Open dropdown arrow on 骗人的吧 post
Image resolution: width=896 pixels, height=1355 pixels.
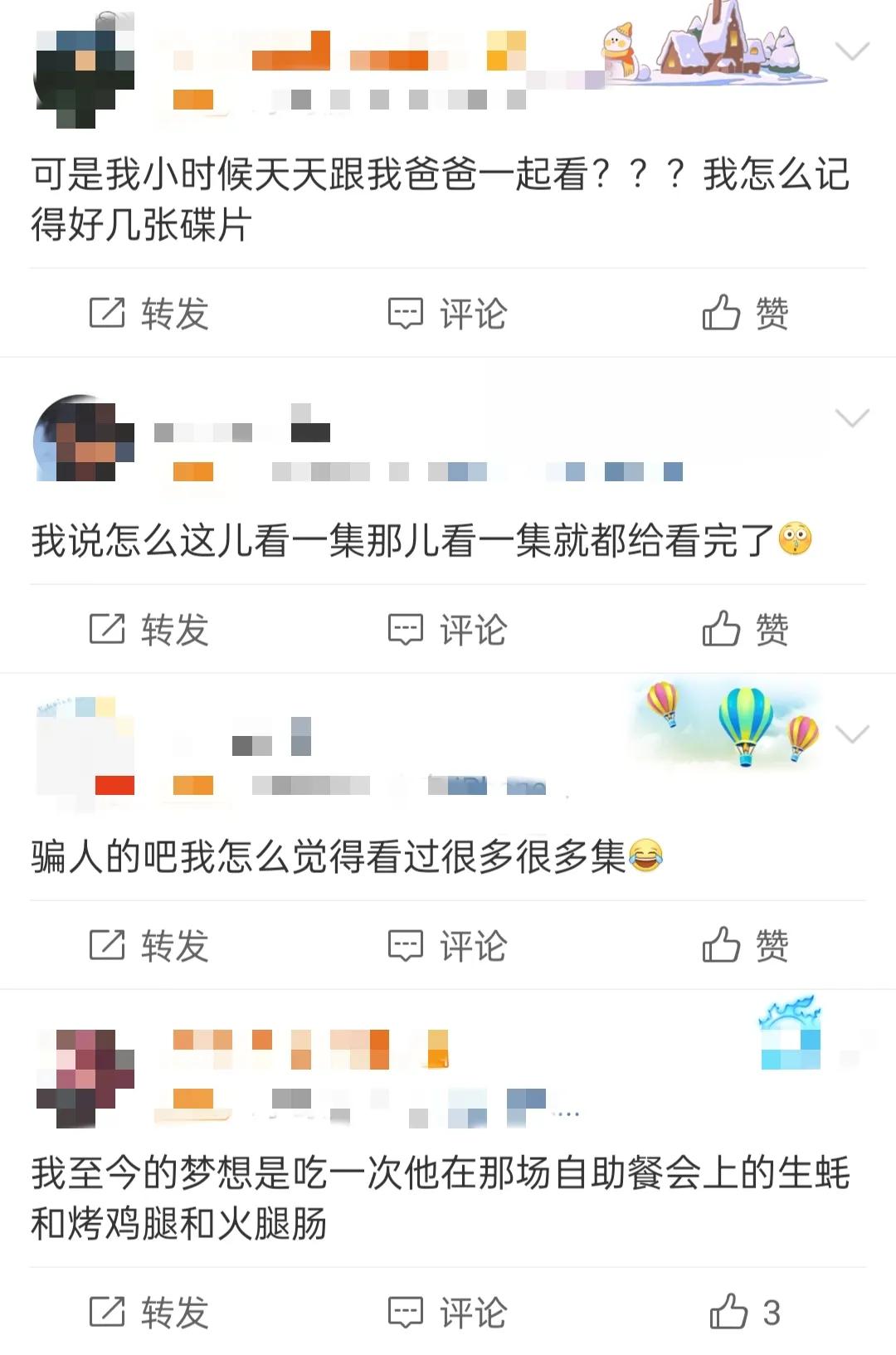(852, 734)
